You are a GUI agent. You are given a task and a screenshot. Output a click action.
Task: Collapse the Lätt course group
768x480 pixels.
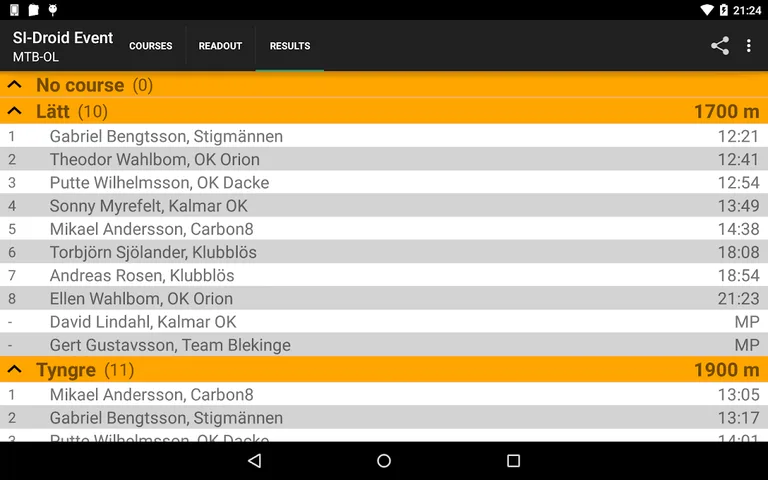point(15,111)
